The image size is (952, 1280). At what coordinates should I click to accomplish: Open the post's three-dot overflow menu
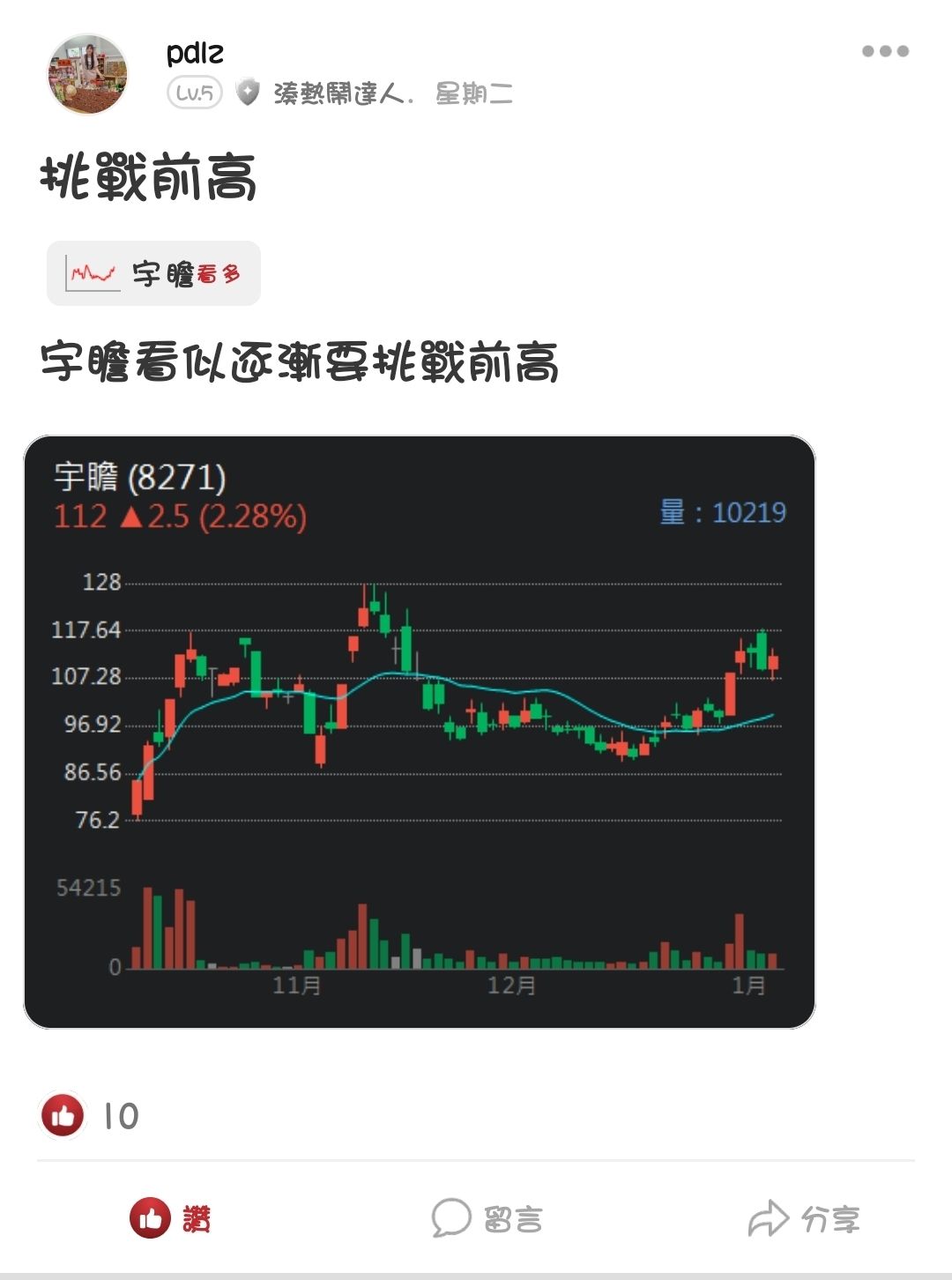(x=885, y=51)
